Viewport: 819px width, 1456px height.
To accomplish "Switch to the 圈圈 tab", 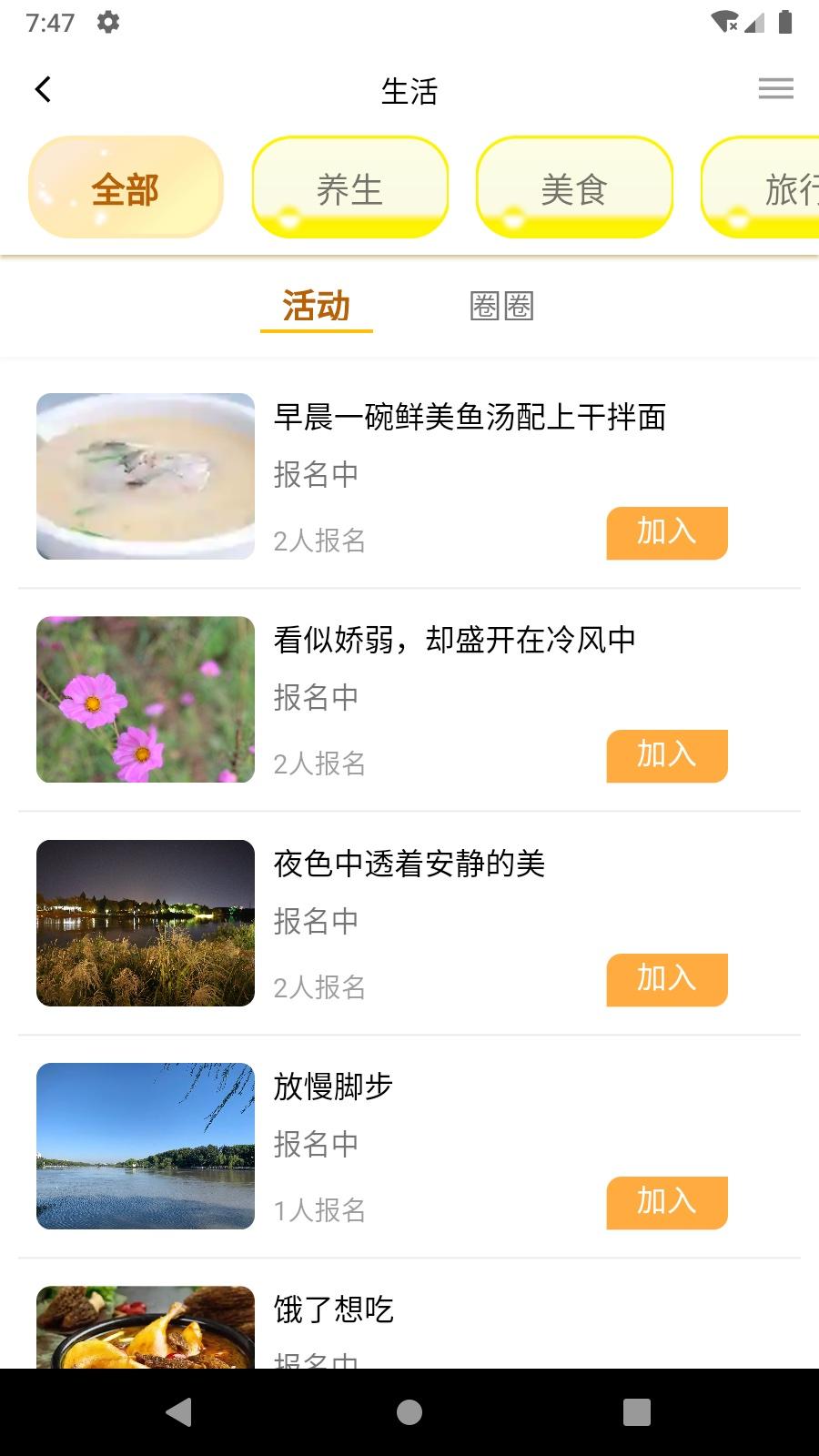I will (x=501, y=307).
